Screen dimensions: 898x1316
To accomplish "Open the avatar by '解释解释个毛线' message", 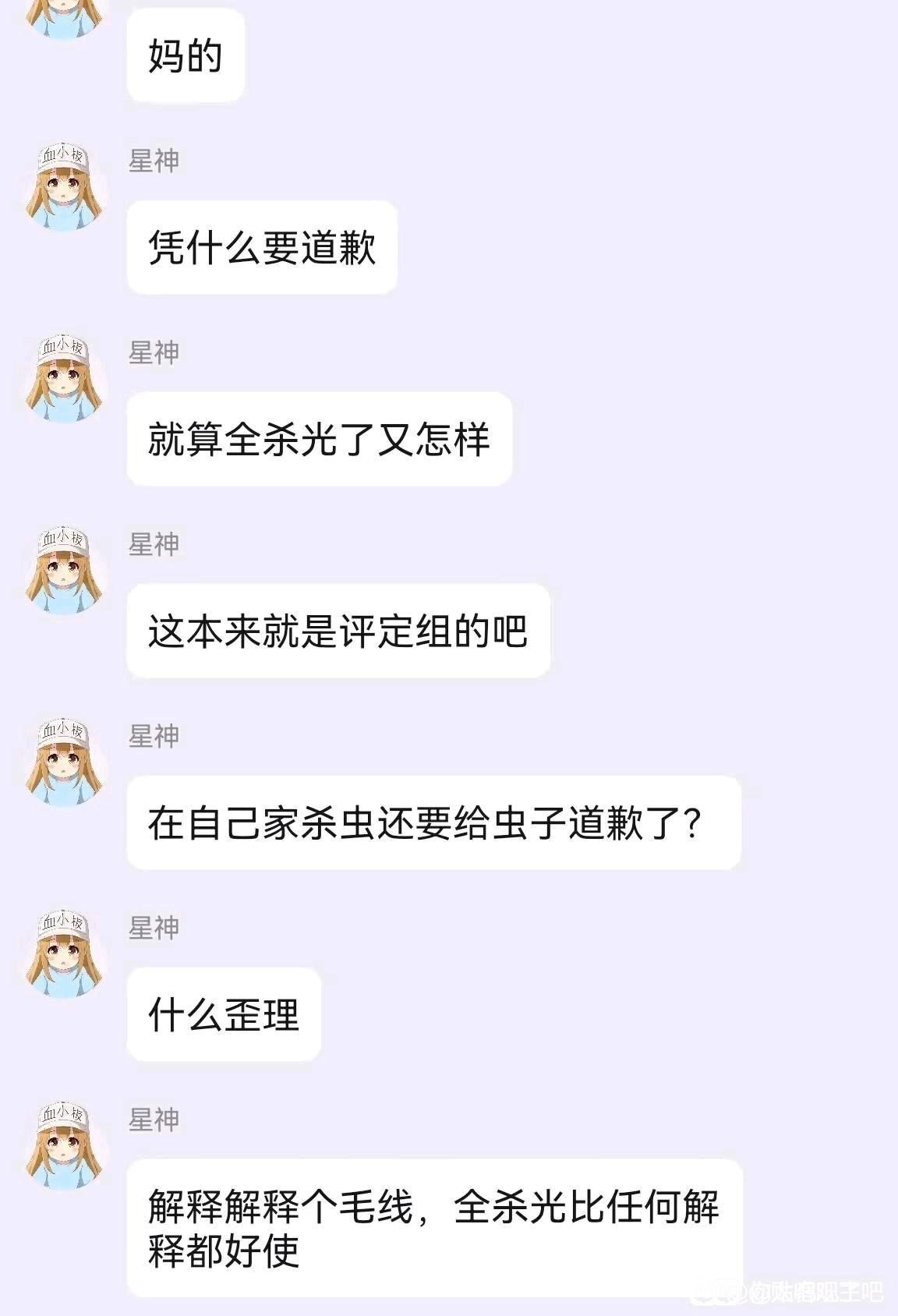I will (x=62, y=1145).
